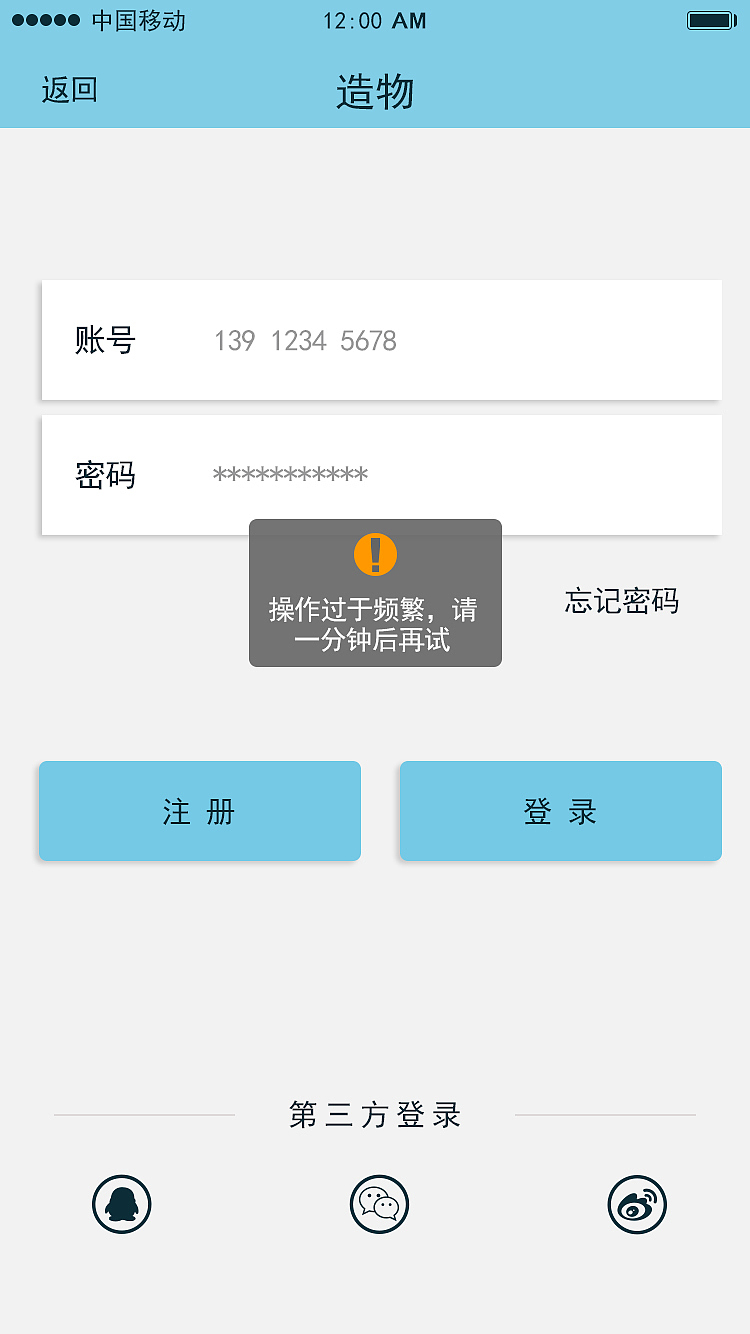
Task: Click the 139 1234 5678 placeholder text
Action: click(x=304, y=341)
